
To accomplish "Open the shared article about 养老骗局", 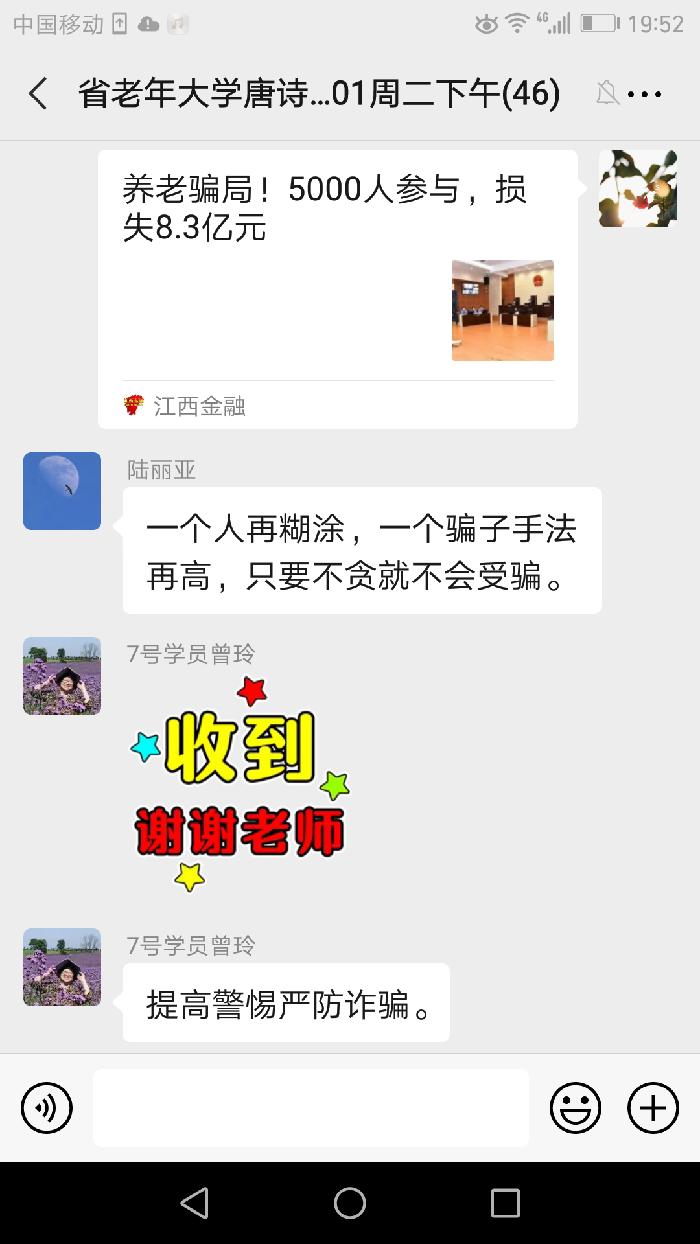I will (337, 288).
